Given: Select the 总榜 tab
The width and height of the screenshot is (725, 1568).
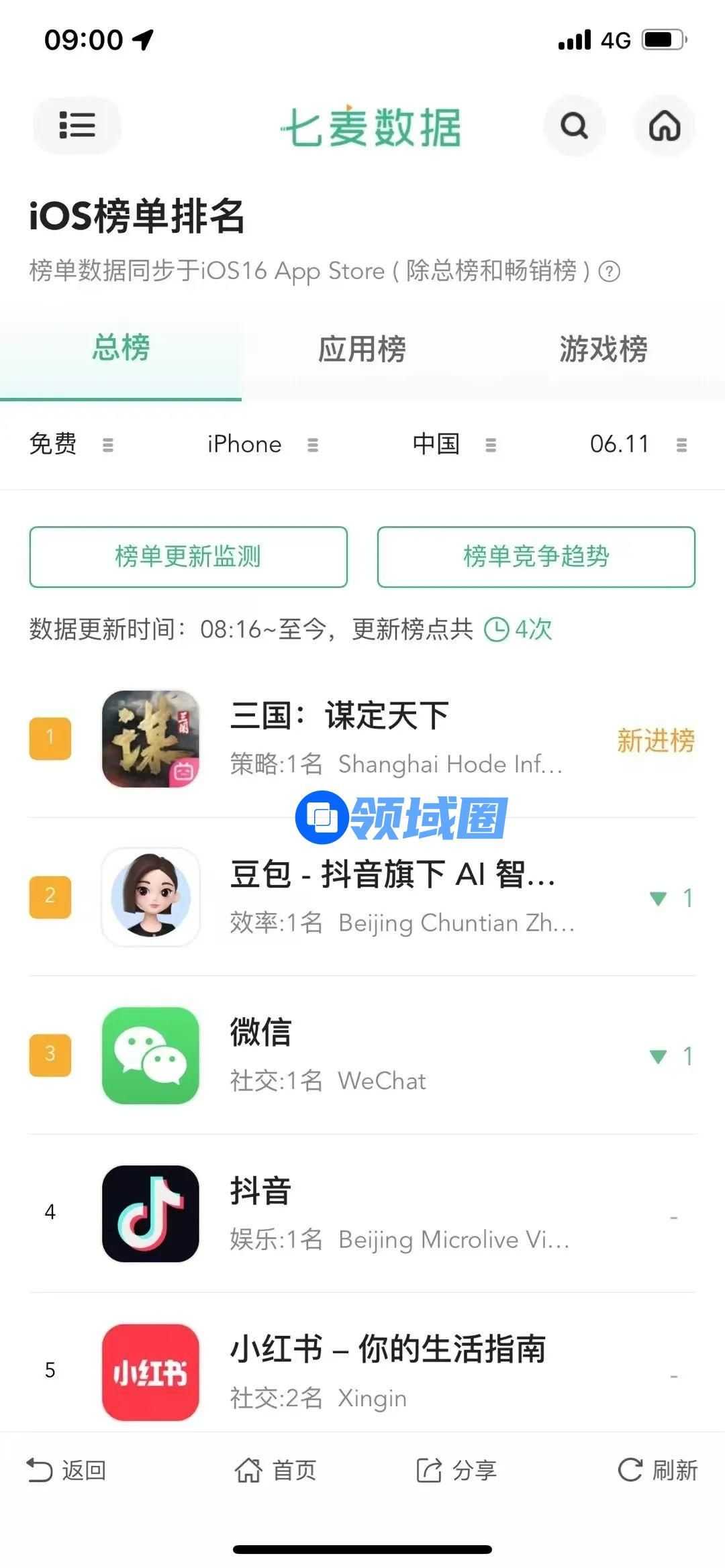Looking at the screenshot, I should (121, 348).
